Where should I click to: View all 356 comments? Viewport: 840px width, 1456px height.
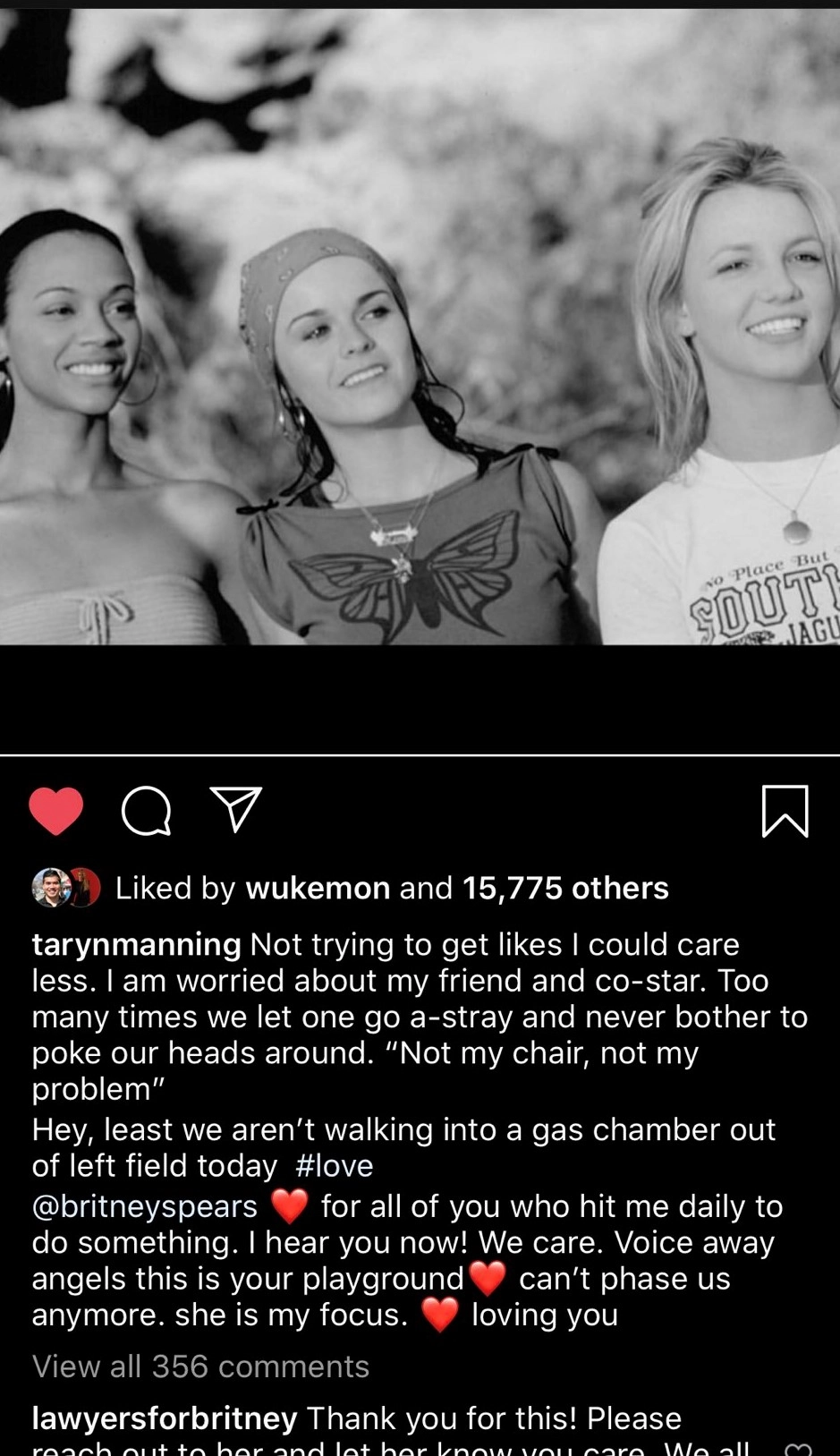coord(200,1367)
